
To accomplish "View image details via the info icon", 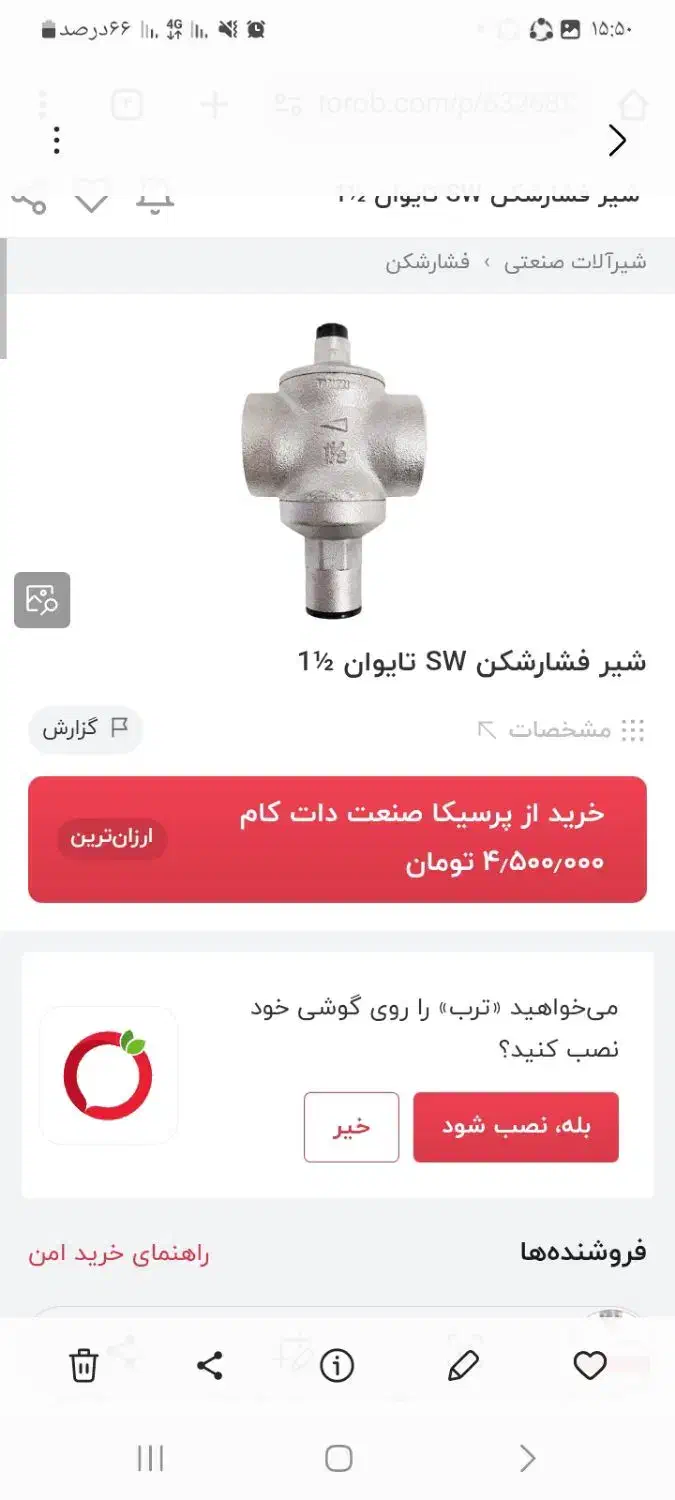I will pos(337,1365).
